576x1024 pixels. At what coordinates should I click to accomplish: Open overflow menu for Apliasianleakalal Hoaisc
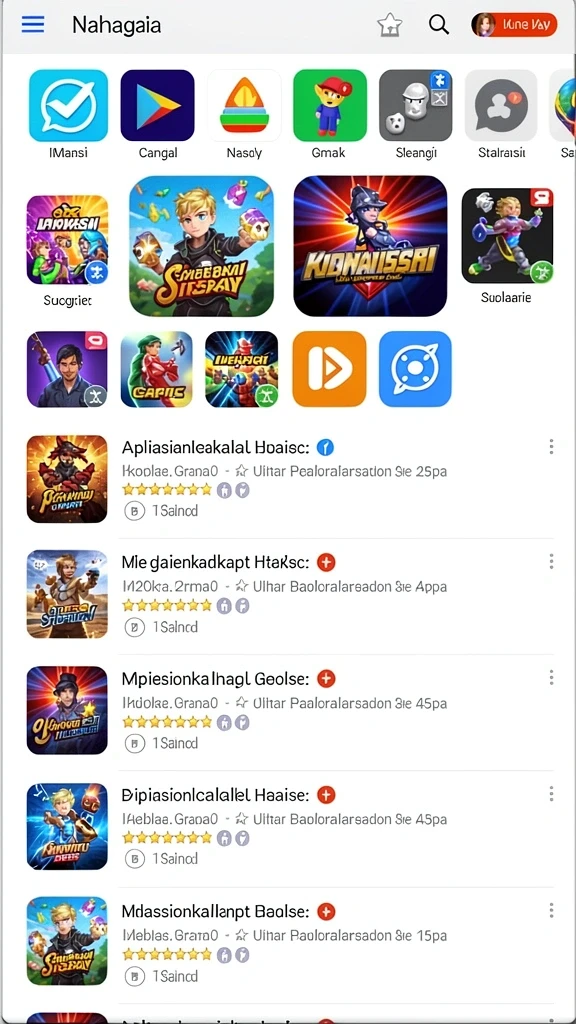(x=551, y=447)
